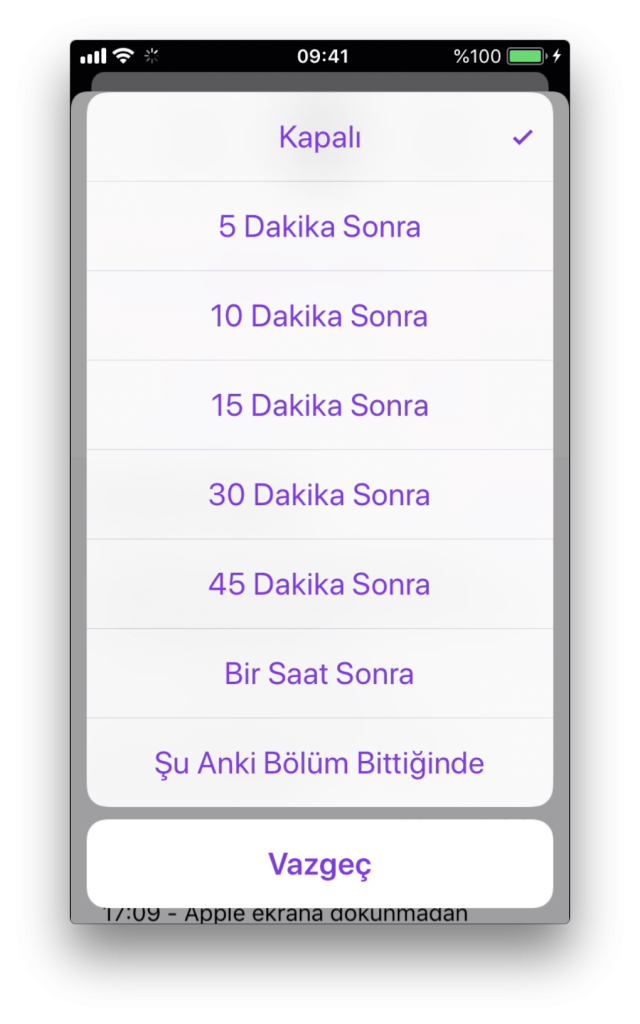The width and height of the screenshot is (640, 1024).
Task: Choose 5 Dakika Sonra timer
Action: click(320, 227)
